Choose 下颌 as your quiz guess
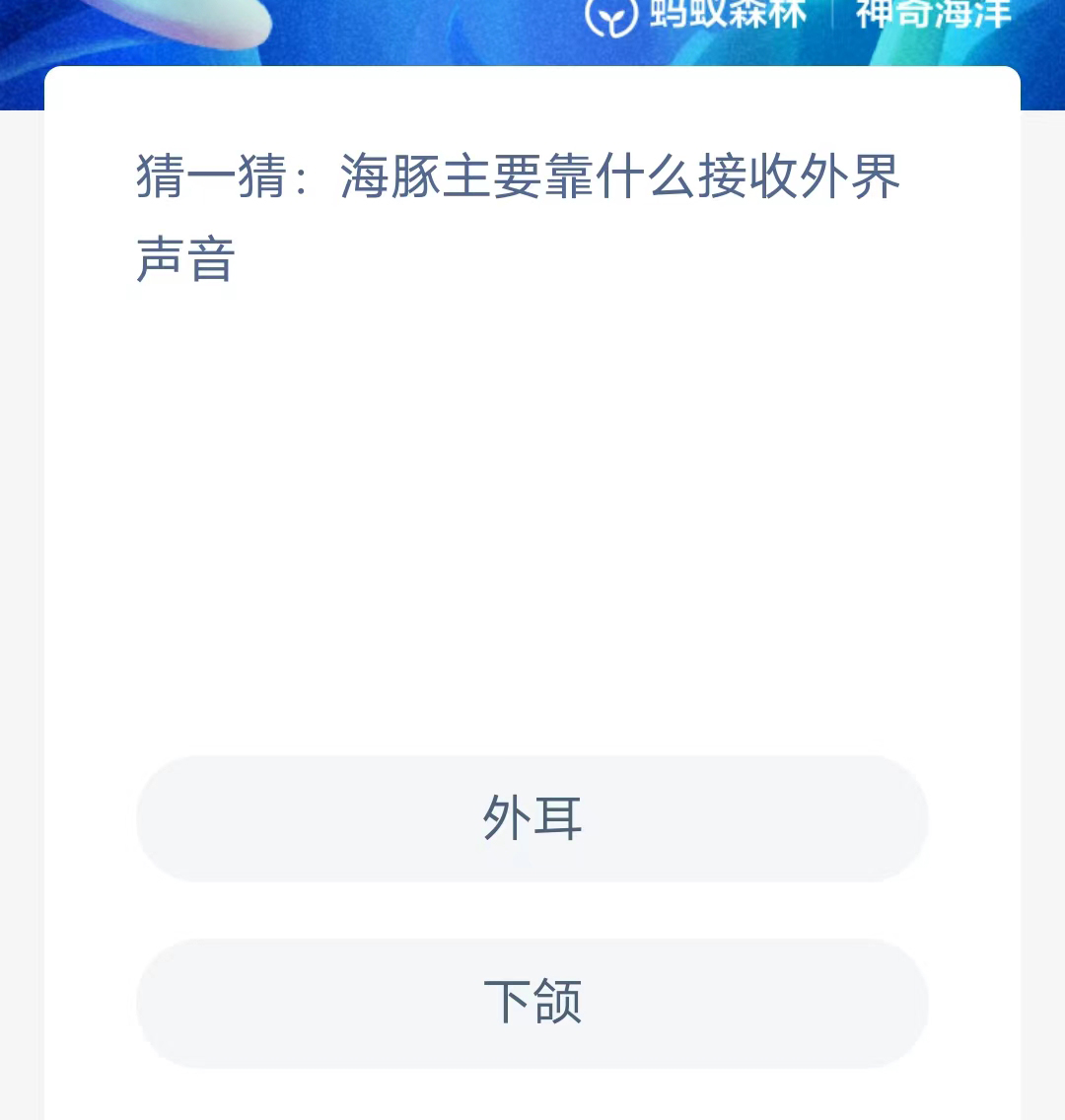The image size is (1065, 1120). (532, 1004)
